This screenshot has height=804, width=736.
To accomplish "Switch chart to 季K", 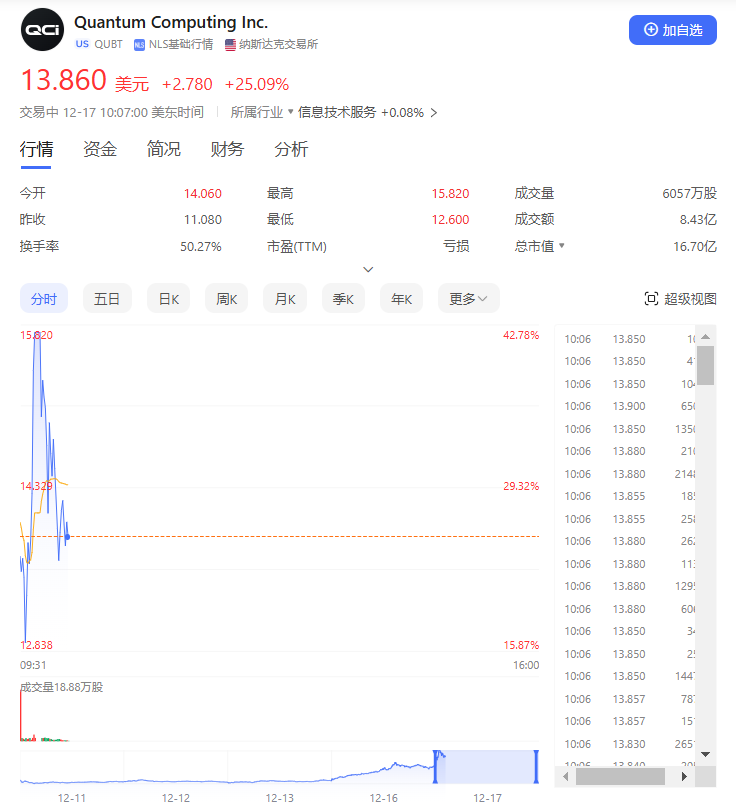I will pos(343,299).
